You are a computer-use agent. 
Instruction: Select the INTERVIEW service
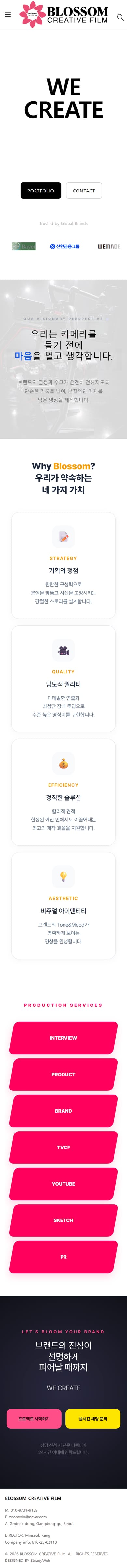pyautogui.click(x=63, y=1037)
